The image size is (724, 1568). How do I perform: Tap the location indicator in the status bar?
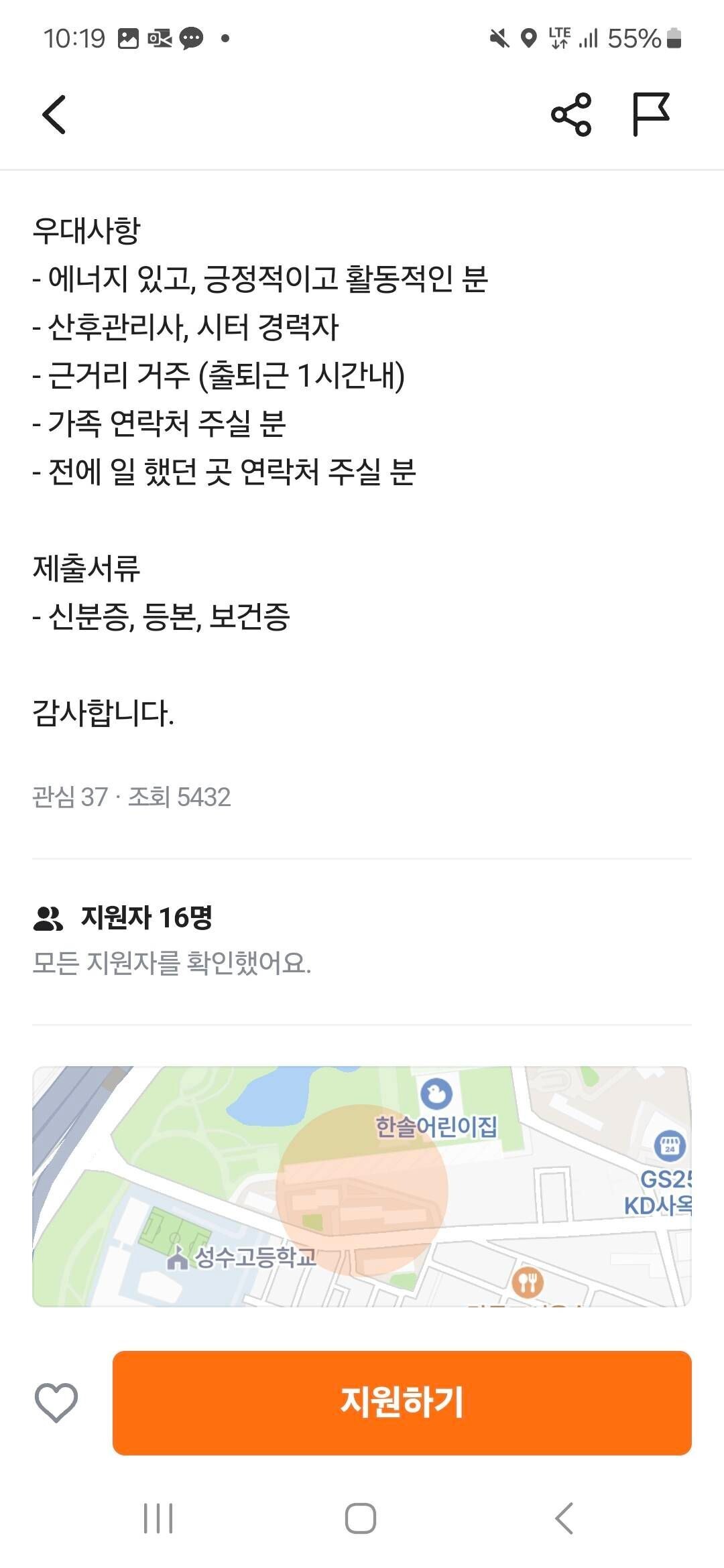point(529,39)
